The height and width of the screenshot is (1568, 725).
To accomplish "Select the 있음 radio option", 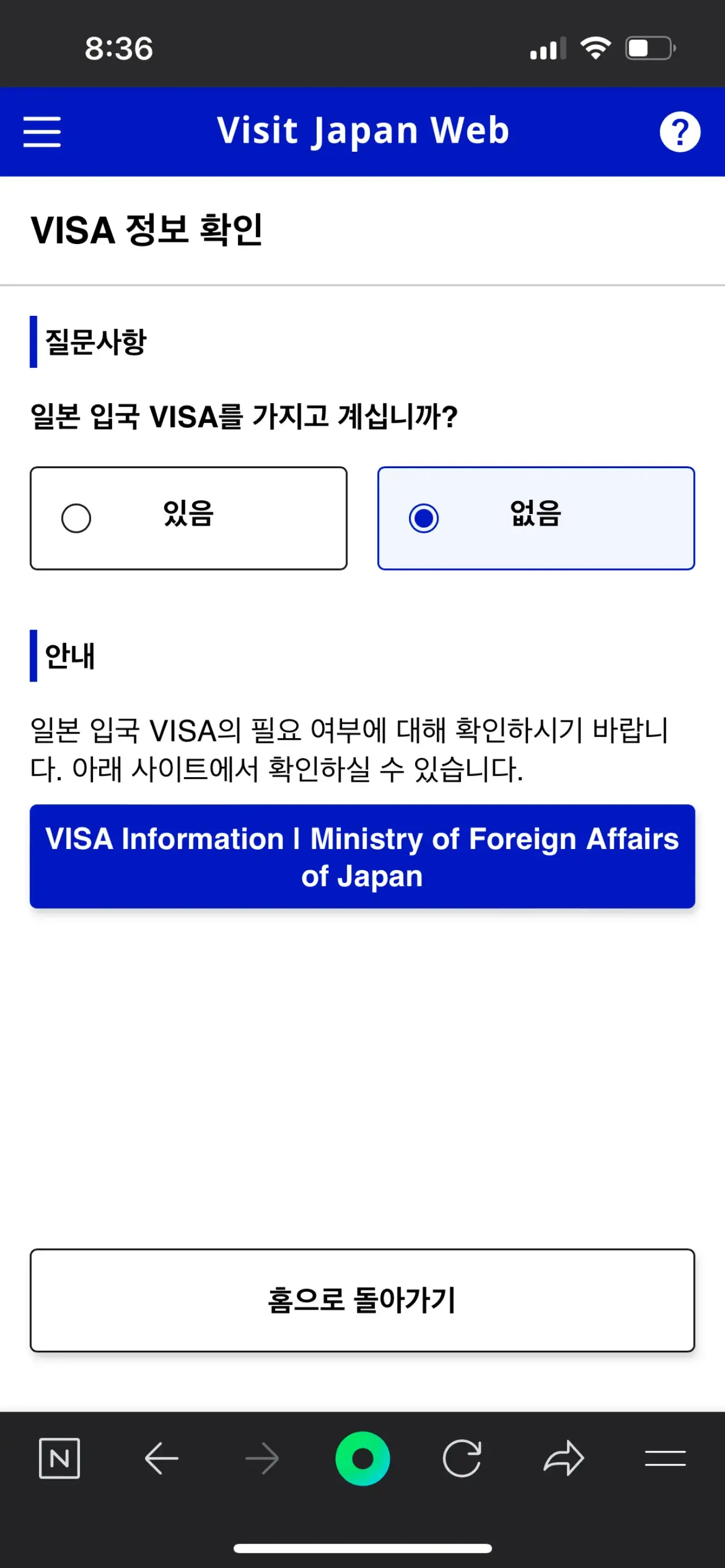I will [189, 518].
